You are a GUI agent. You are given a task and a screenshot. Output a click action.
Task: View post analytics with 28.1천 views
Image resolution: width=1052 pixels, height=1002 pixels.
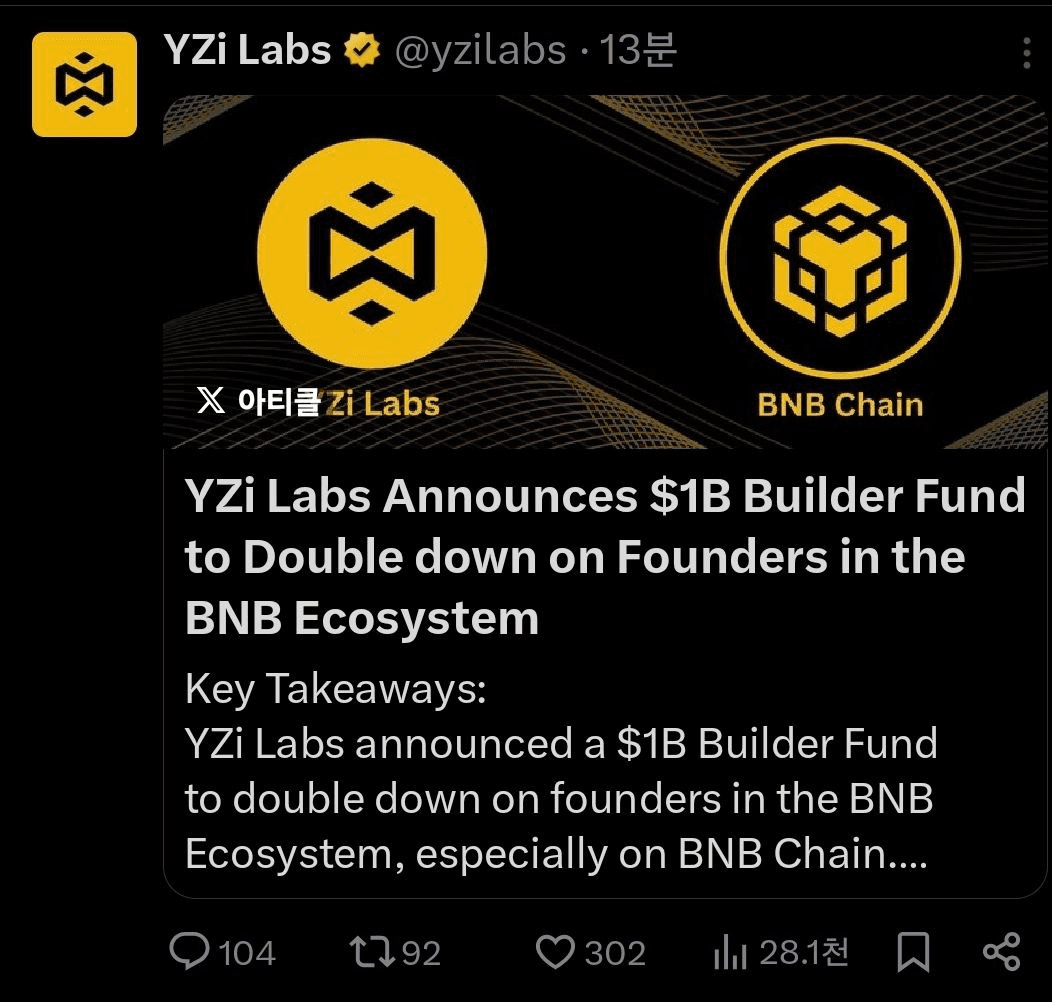coord(780,952)
